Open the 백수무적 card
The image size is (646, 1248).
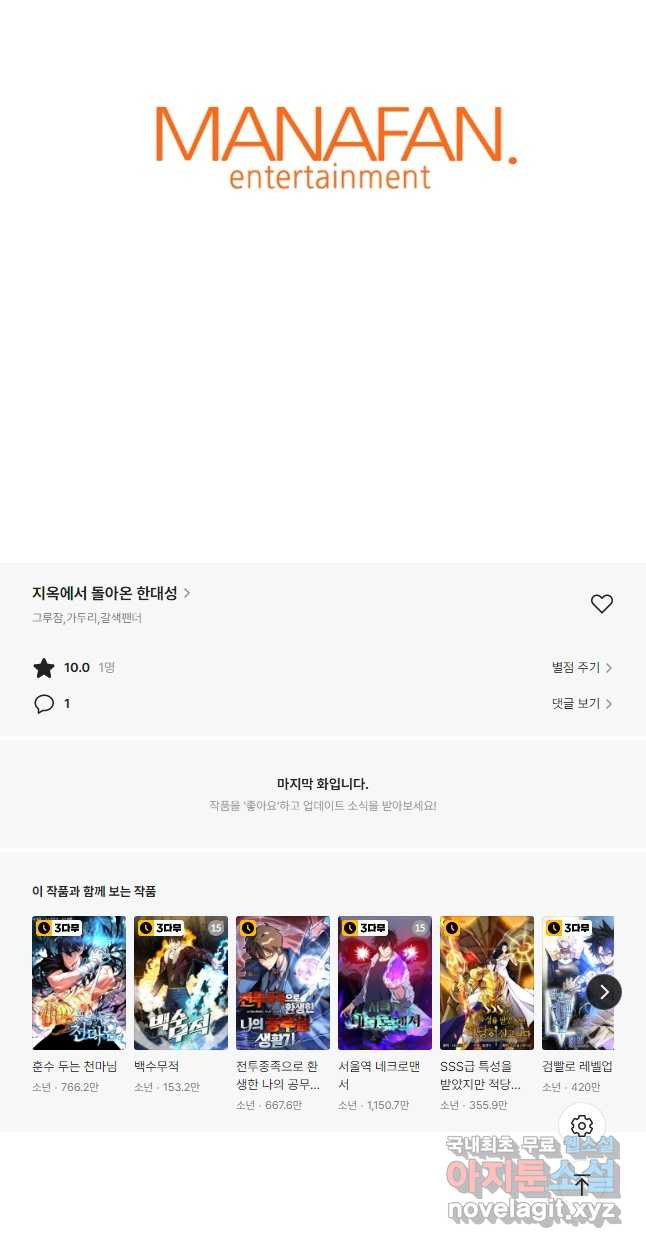[x=181, y=982]
